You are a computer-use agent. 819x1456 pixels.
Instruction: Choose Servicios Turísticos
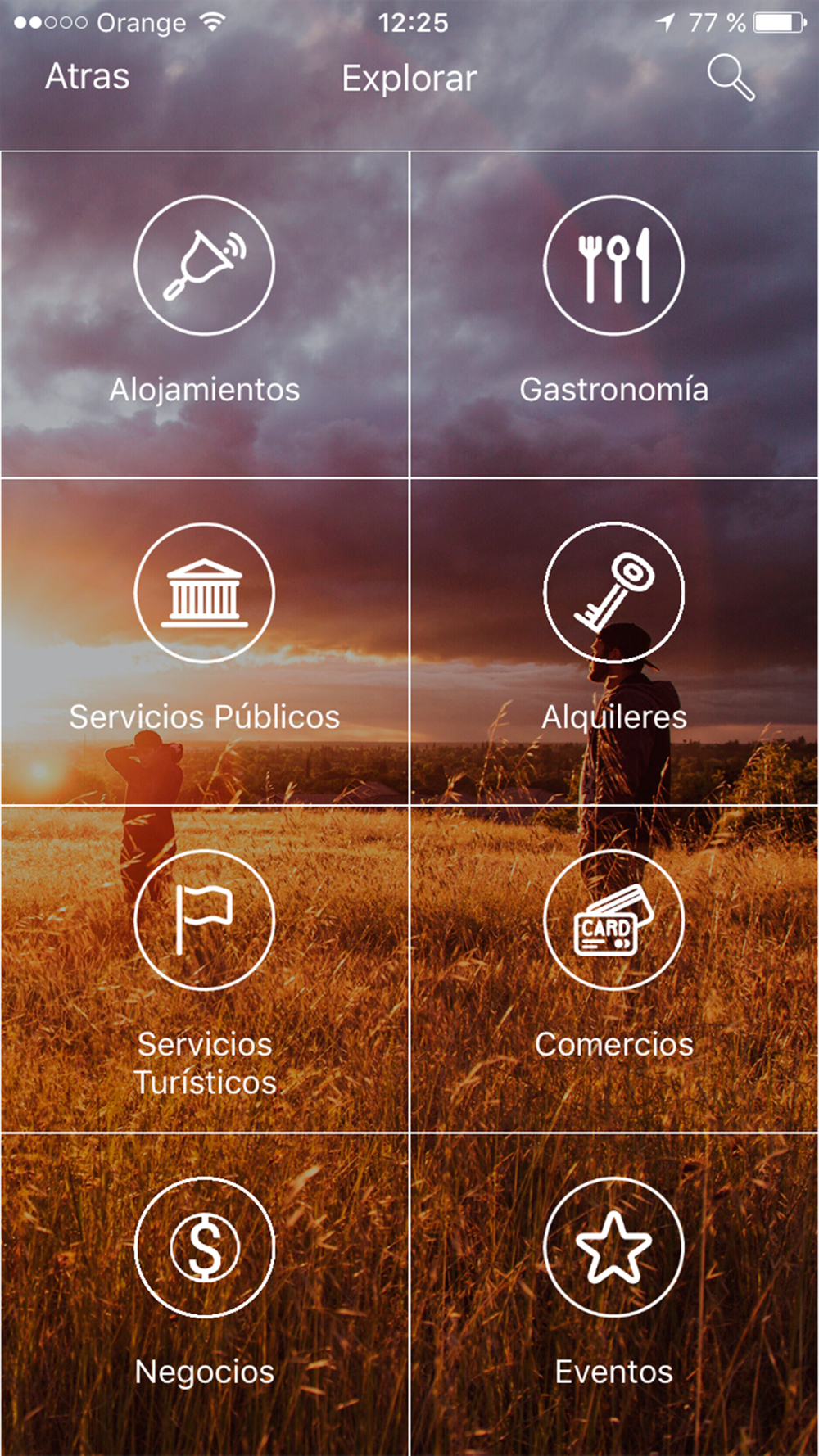(x=205, y=970)
